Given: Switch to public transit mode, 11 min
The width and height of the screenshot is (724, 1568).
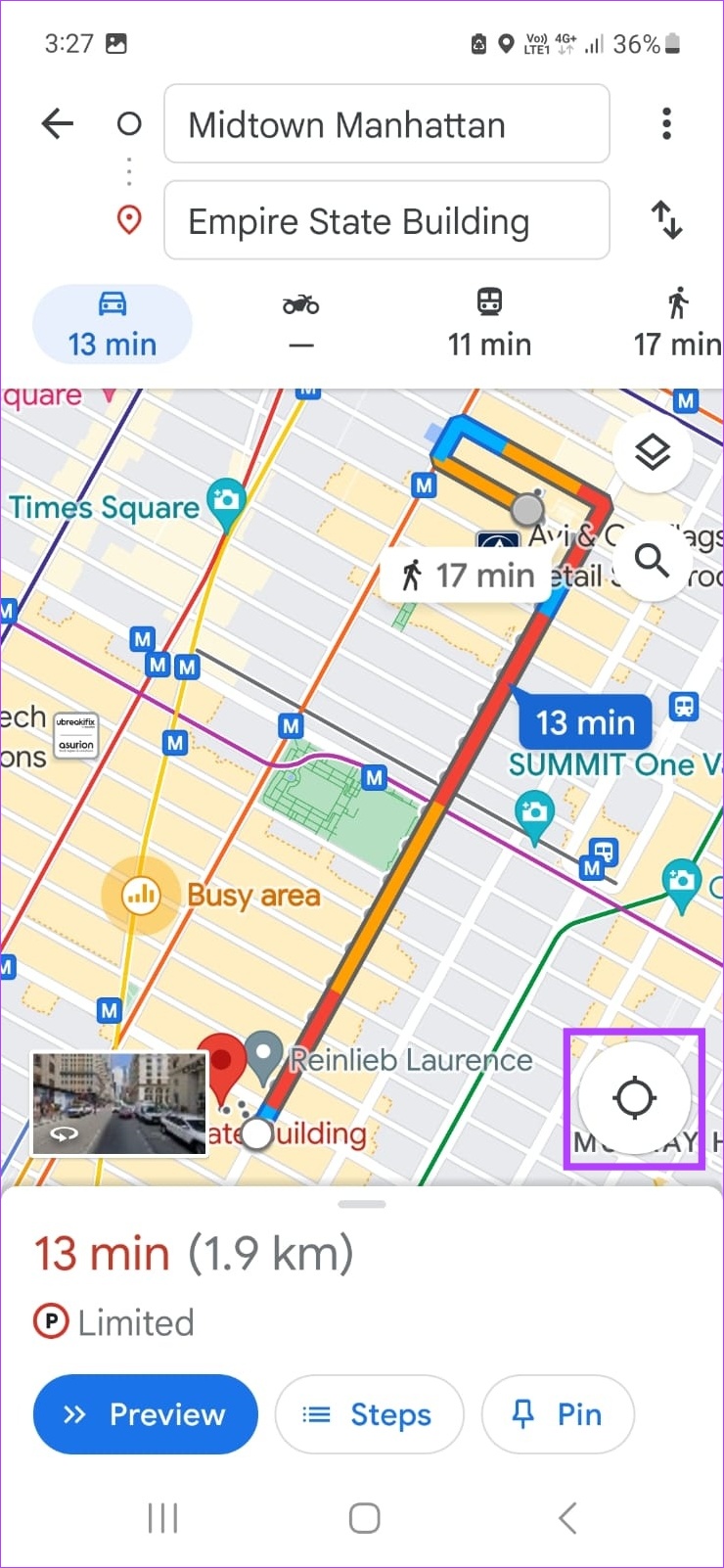Looking at the screenshot, I should [x=489, y=325].
